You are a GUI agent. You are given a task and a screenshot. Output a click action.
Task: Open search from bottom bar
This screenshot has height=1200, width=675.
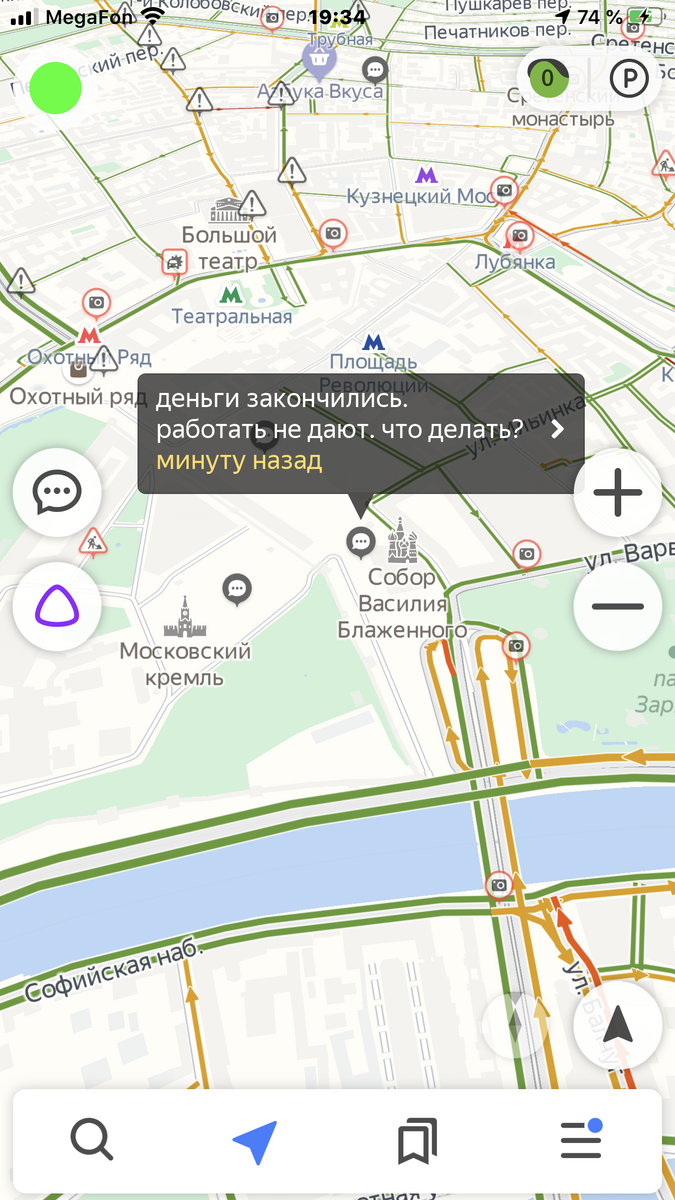92,1140
